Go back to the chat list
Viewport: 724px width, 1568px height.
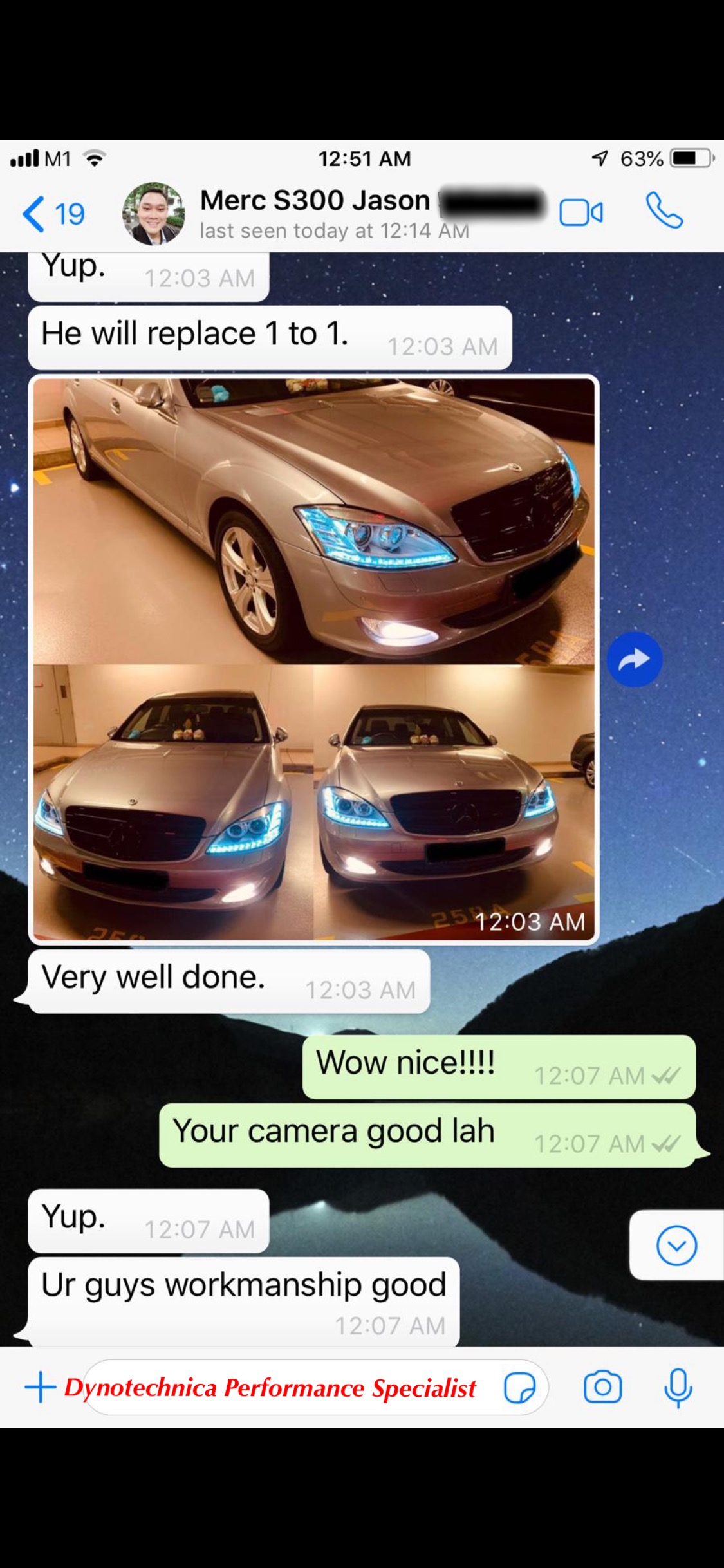click(x=53, y=214)
